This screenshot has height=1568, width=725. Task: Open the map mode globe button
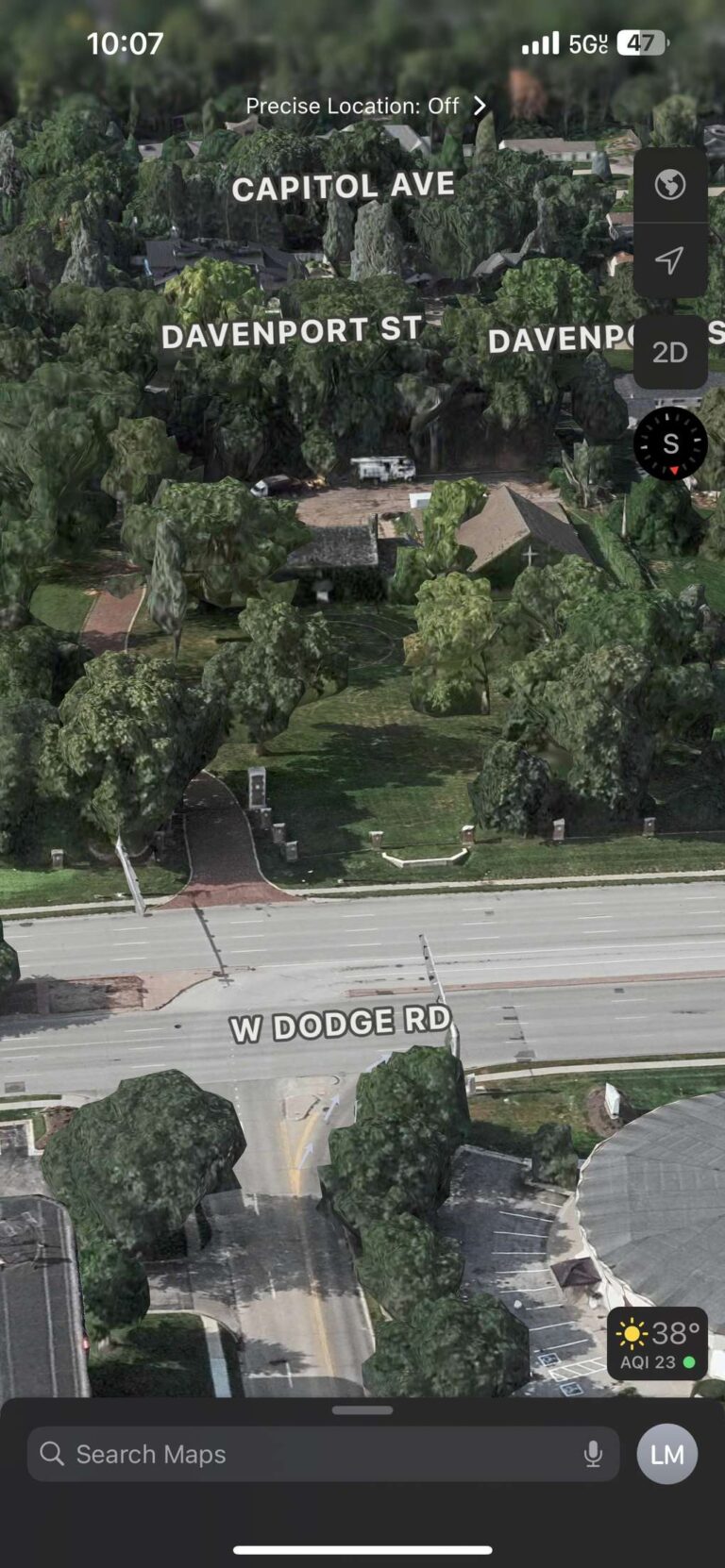pos(669,184)
